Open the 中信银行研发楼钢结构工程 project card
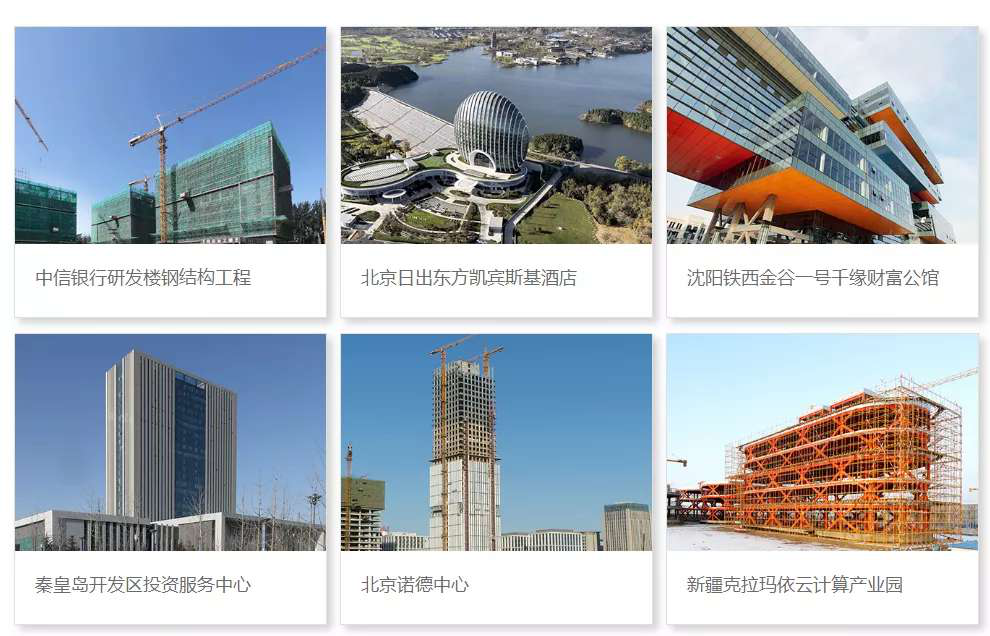 coord(170,170)
